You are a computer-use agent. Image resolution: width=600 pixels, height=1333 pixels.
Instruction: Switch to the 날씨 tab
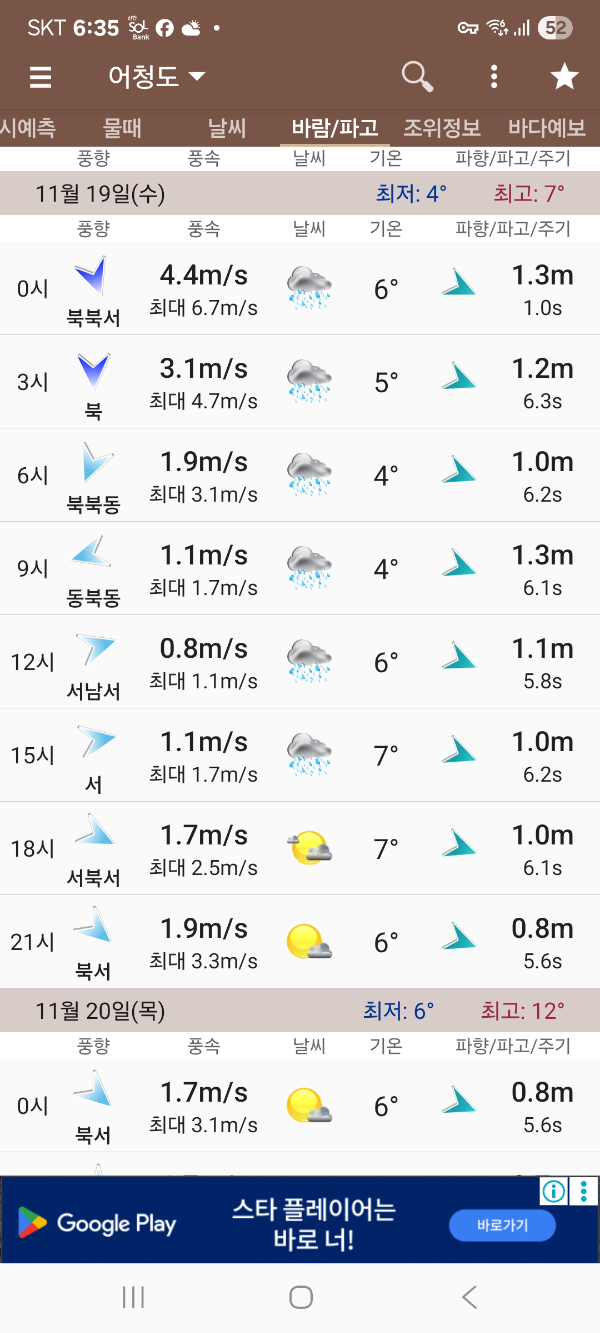pos(227,128)
